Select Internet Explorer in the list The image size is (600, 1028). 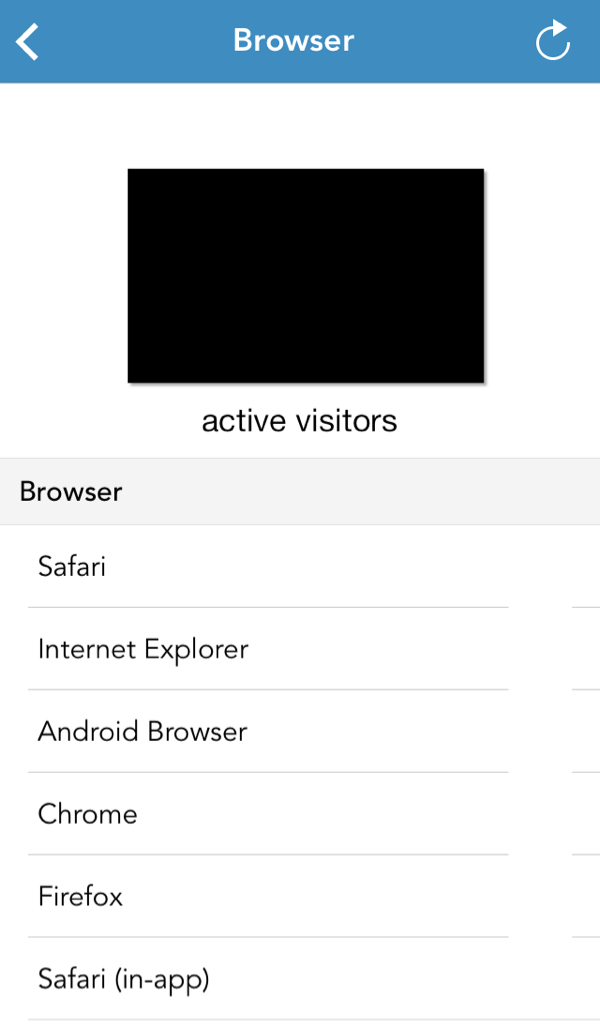pyautogui.click(x=300, y=649)
